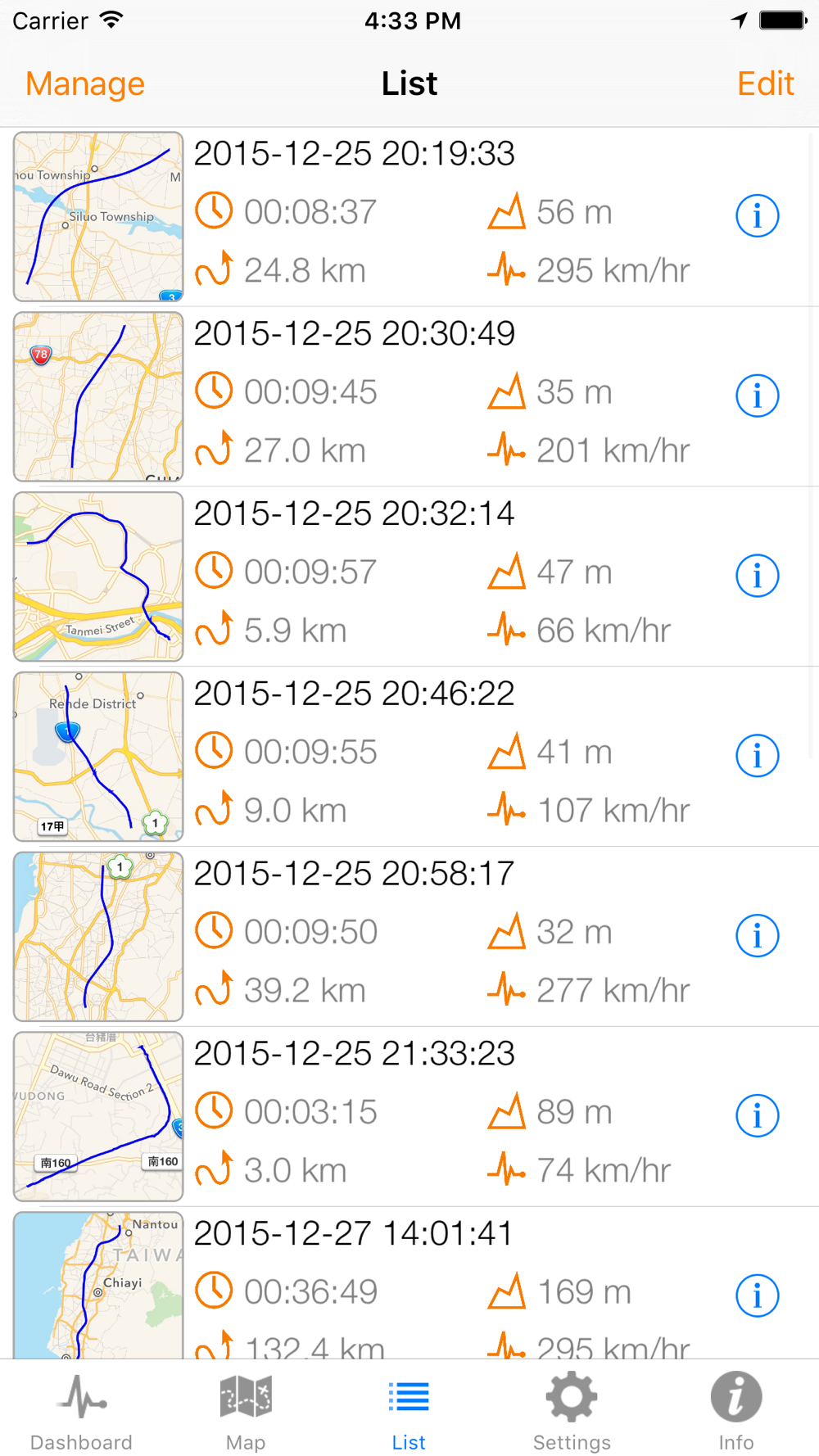Open the 39.2 km track entry

click(x=409, y=936)
